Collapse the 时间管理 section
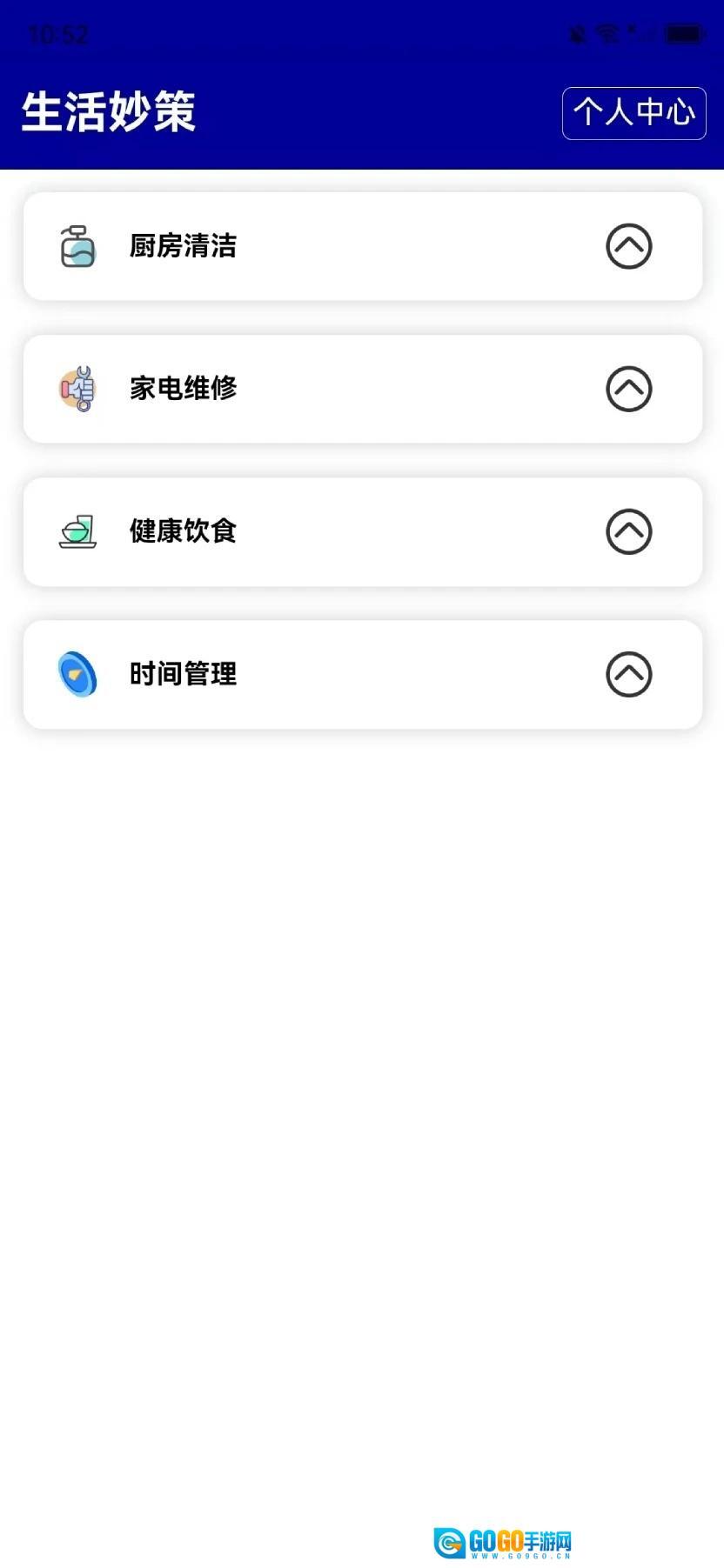Viewport: 724px width, 1568px height. pos(629,674)
